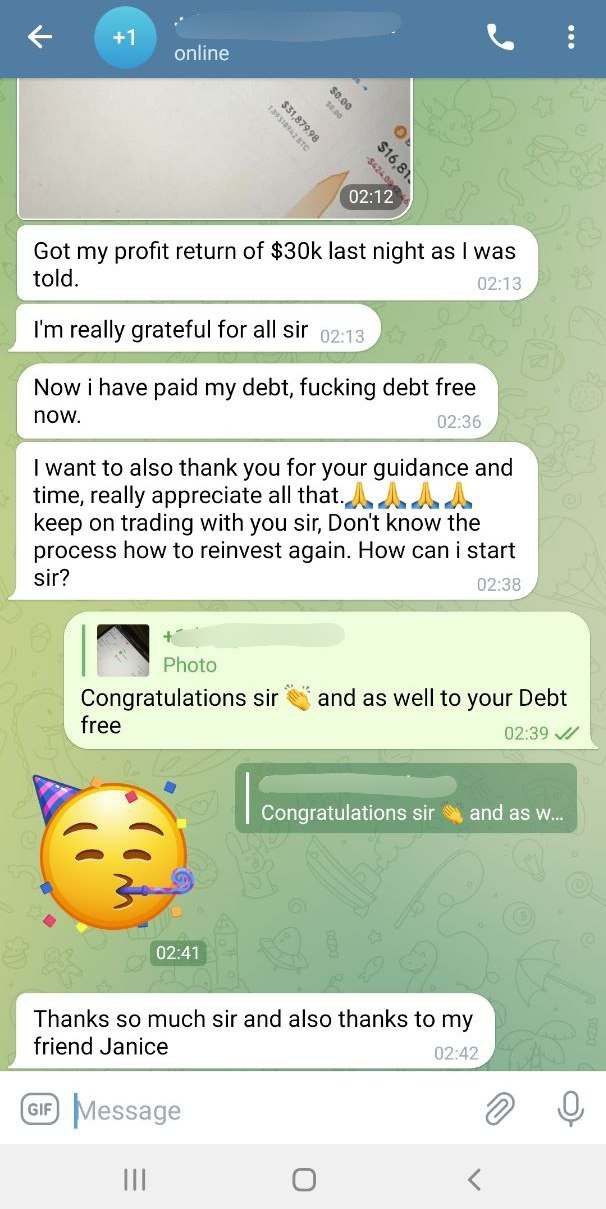Jump to the quoted Photo message
606x1209 pixels.
[250, 650]
